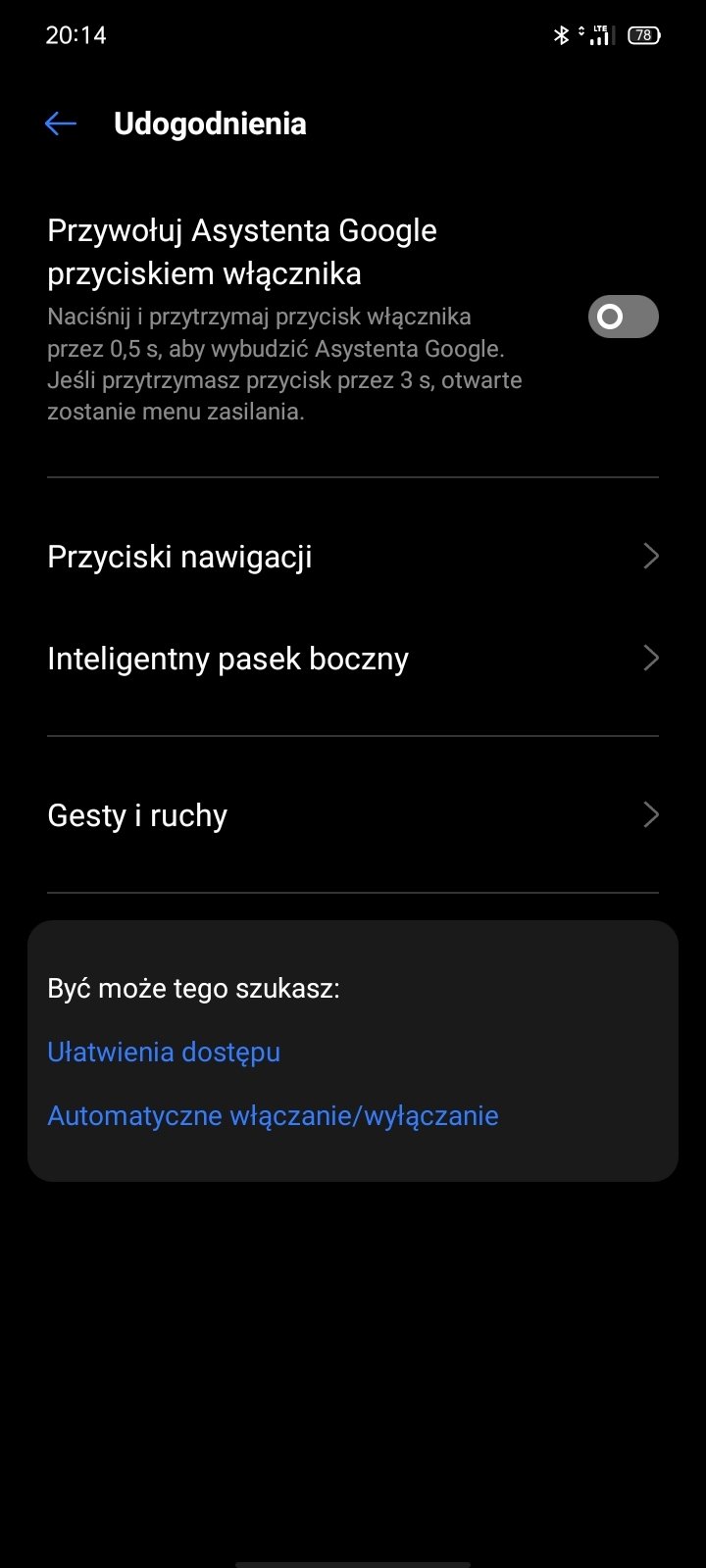This screenshot has width=706, height=1568.
Task: Enable Asystent Google power button toggle
Action: pos(623,317)
